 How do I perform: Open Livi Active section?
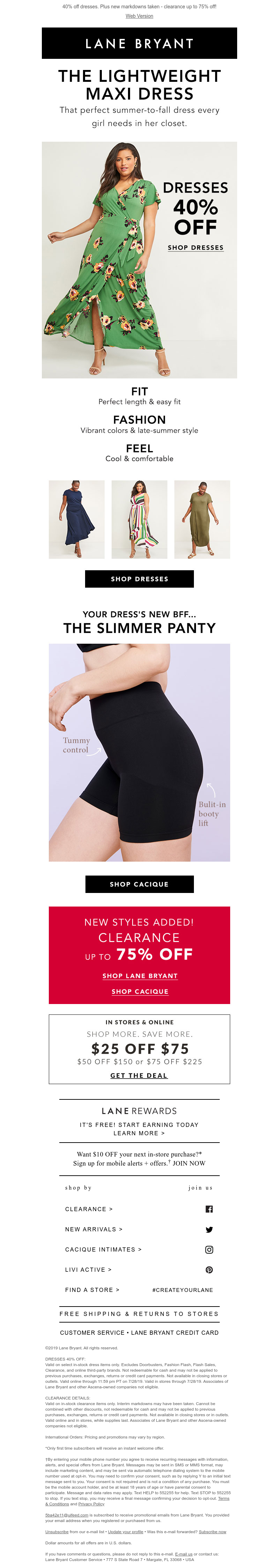(88, 1269)
